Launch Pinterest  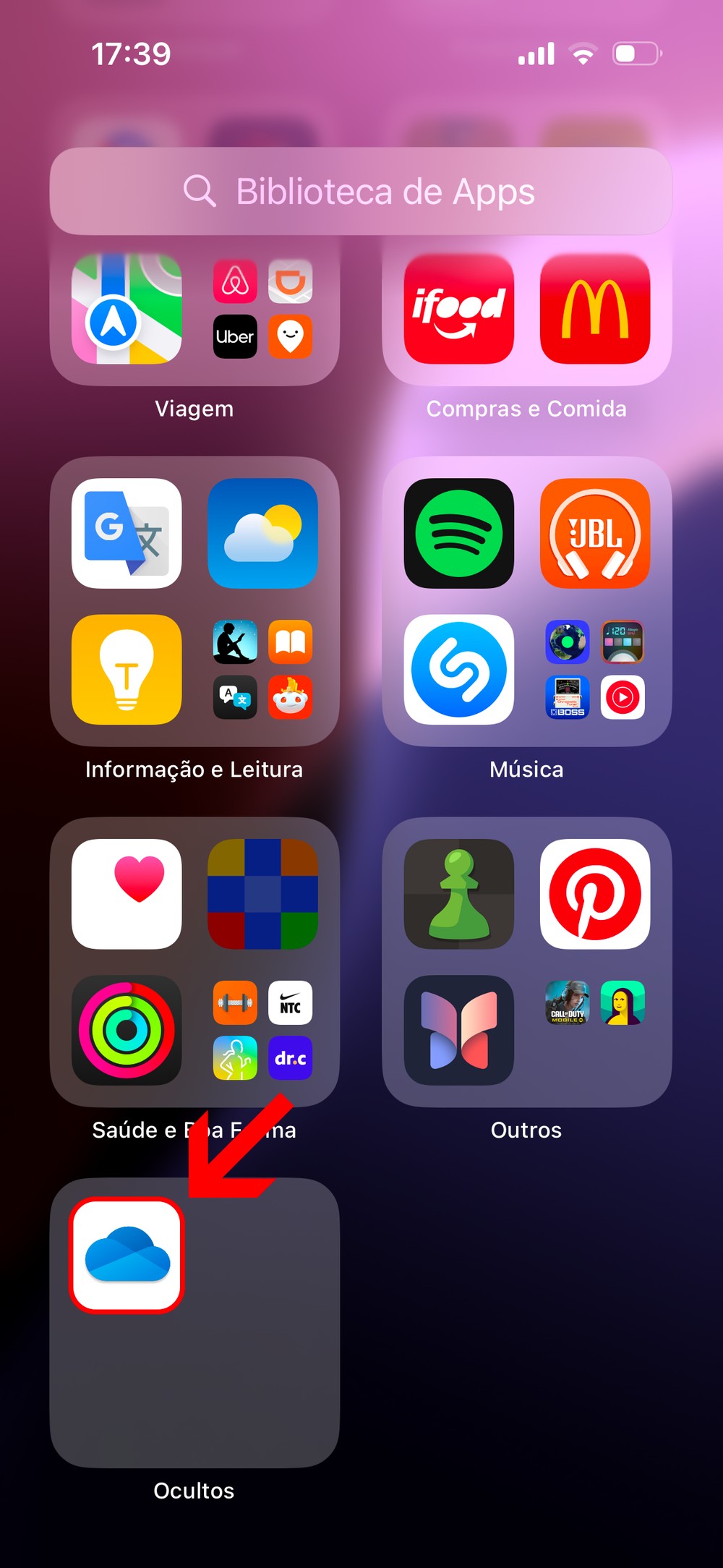pyautogui.click(x=594, y=894)
